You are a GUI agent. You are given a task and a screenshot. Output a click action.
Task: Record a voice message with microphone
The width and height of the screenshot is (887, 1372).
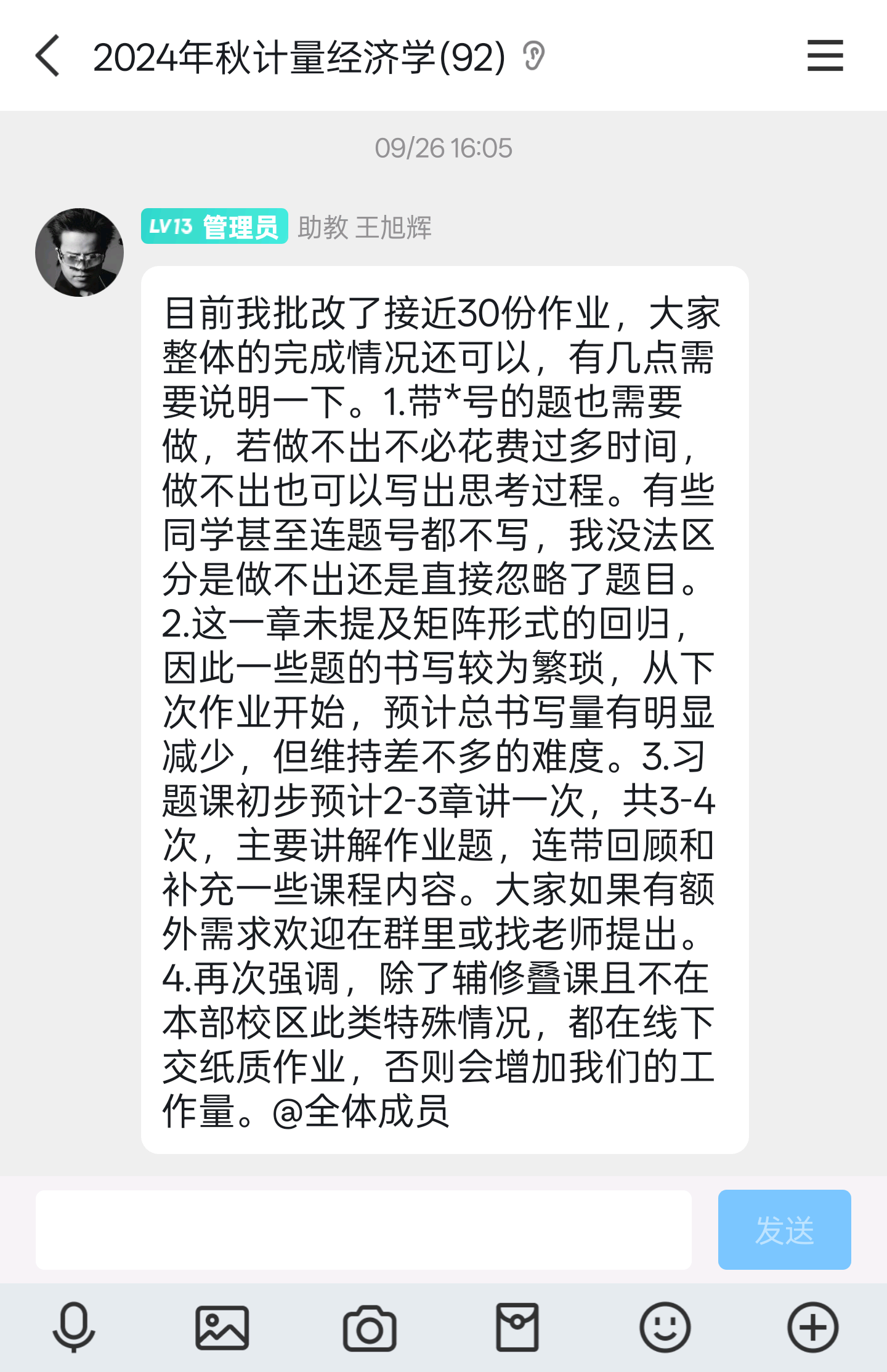click(74, 1327)
